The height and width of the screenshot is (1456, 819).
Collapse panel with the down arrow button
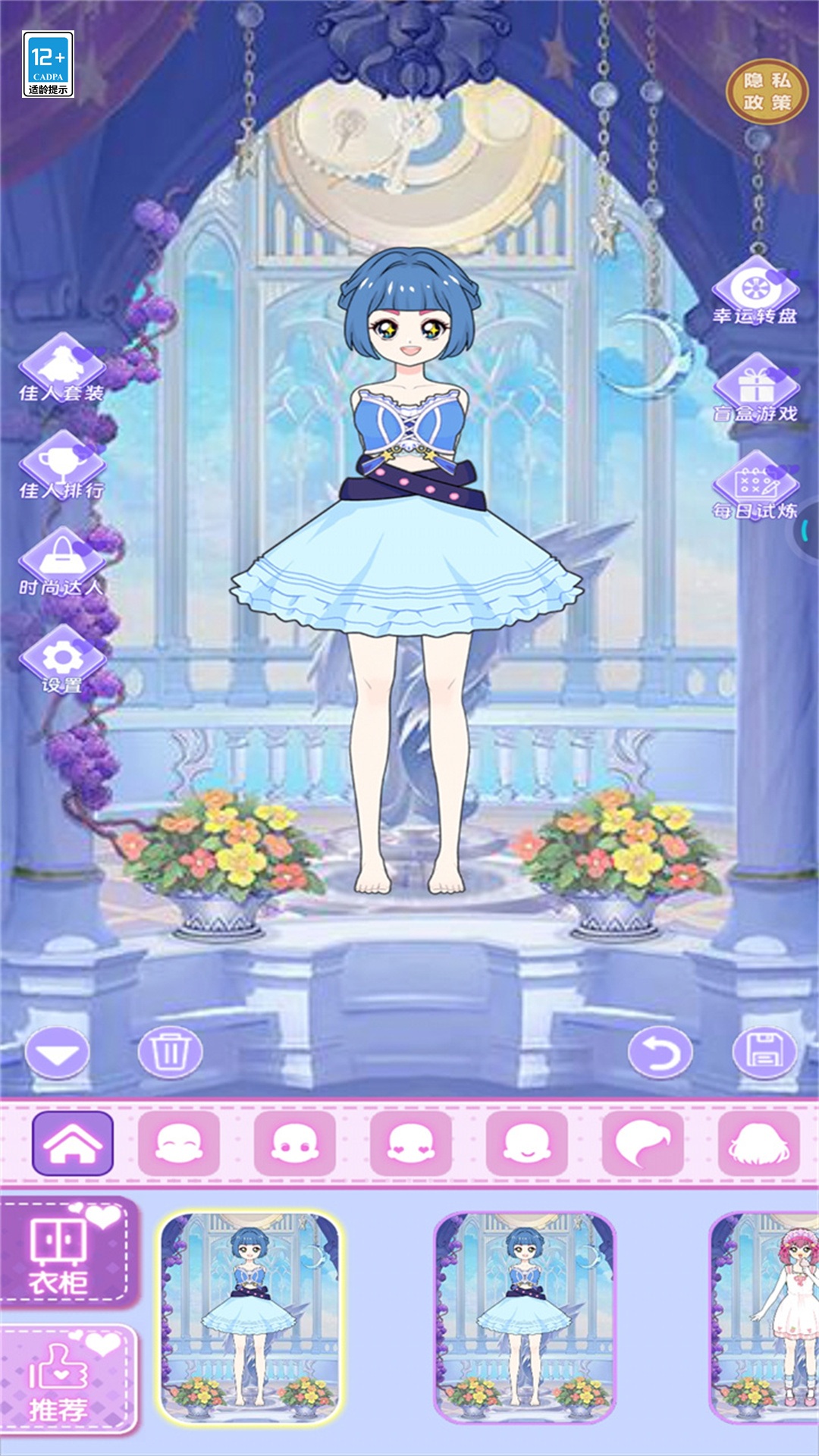pyautogui.click(x=58, y=1053)
